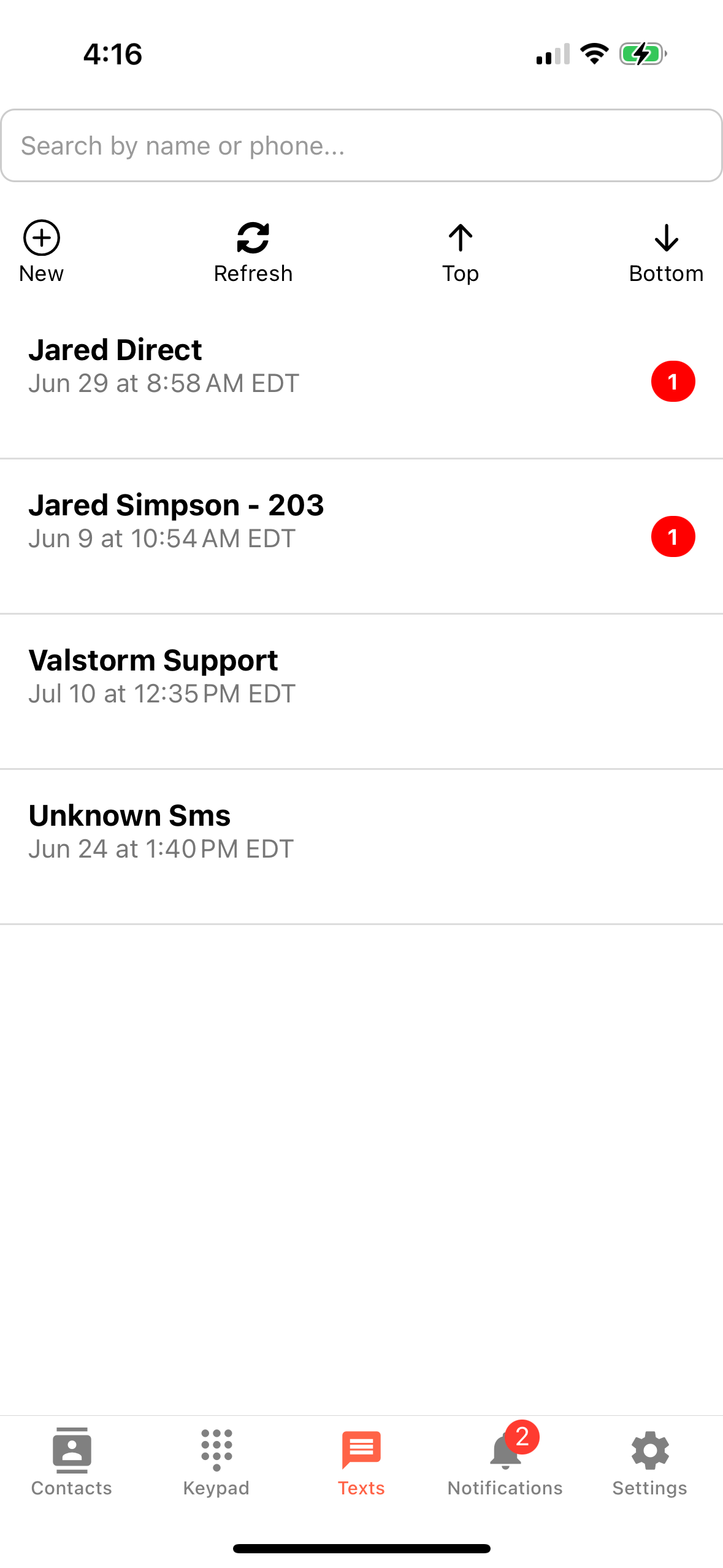Tap the unread badge on Jared Direct

(x=673, y=382)
